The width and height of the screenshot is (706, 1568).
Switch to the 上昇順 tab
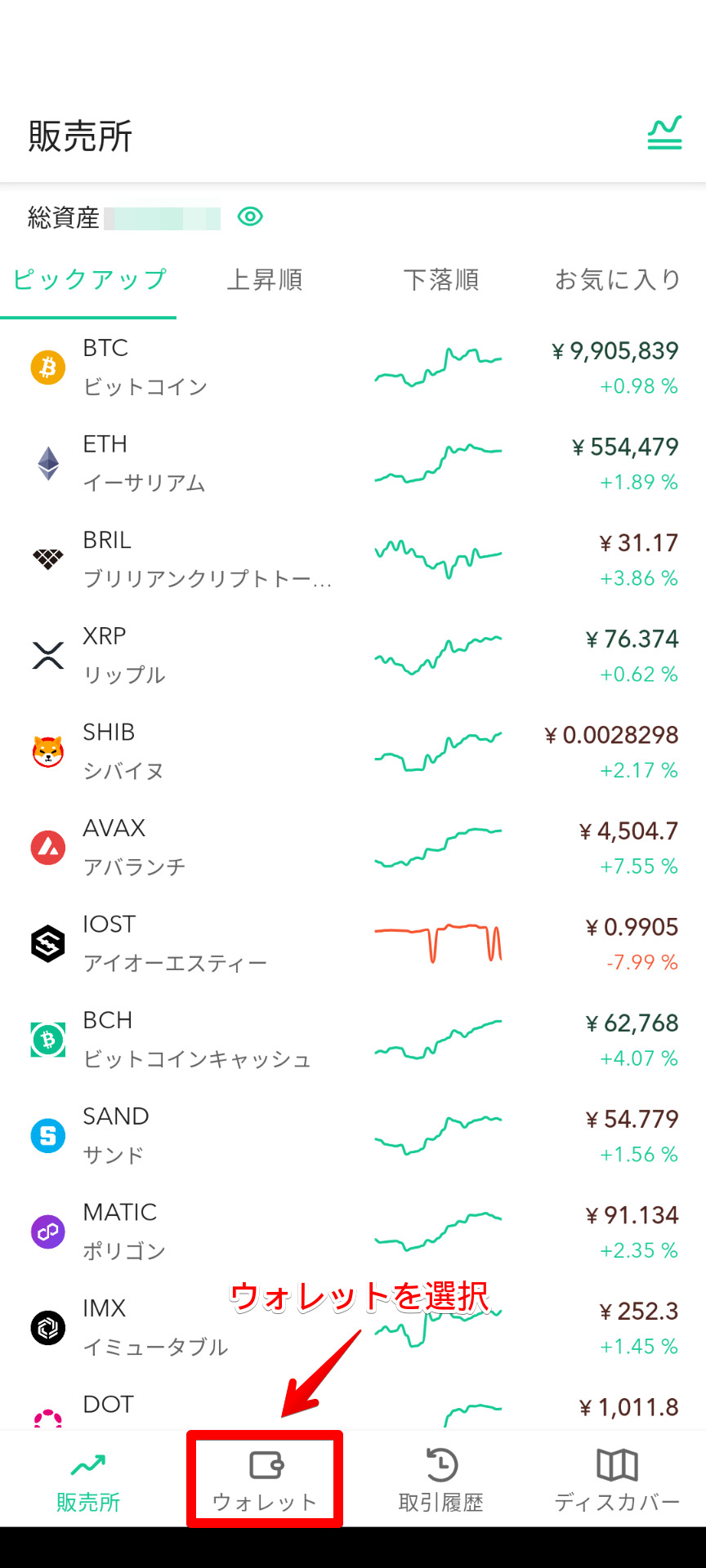264,280
